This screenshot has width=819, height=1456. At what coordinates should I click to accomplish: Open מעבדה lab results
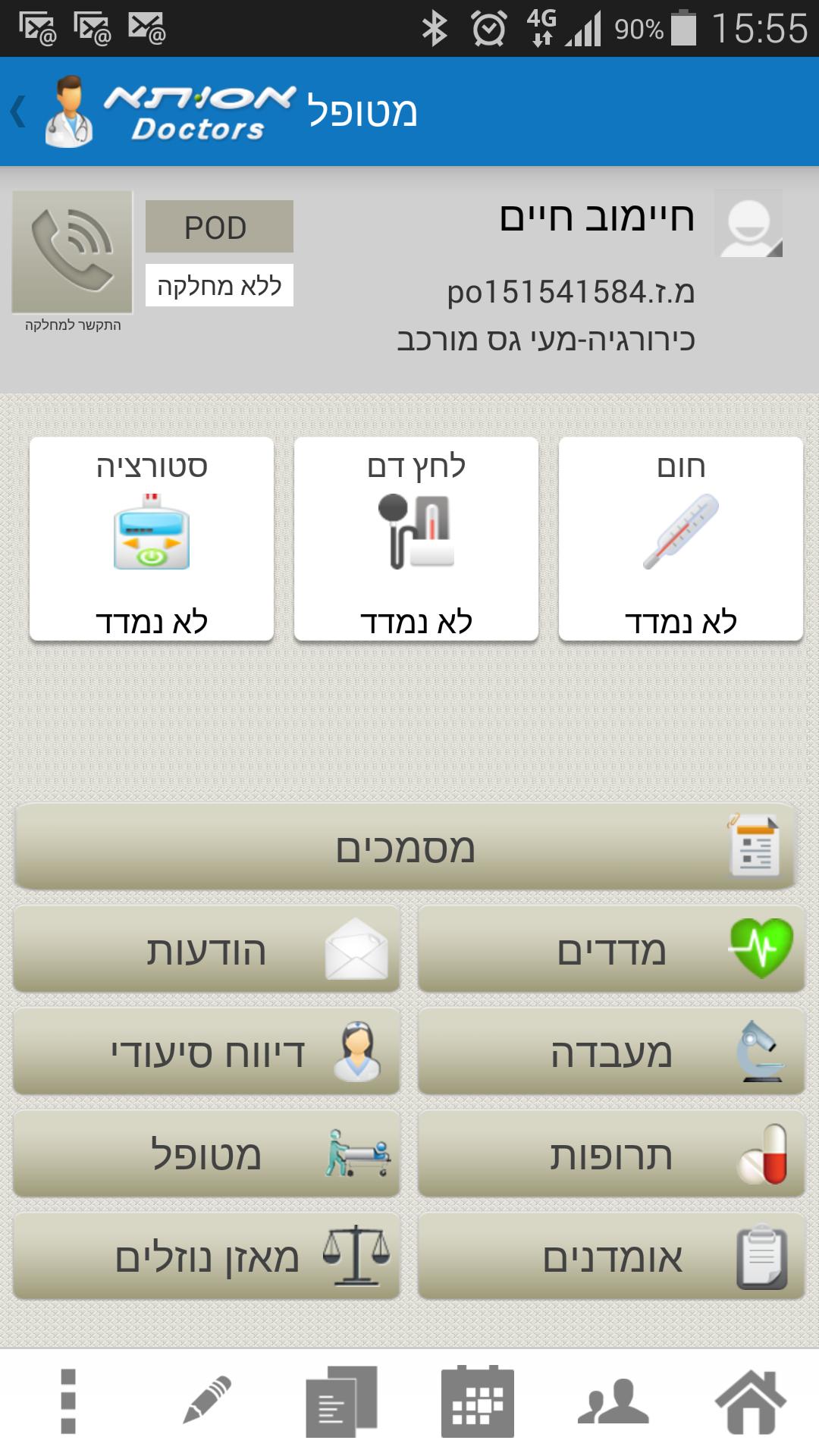(x=611, y=1052)
